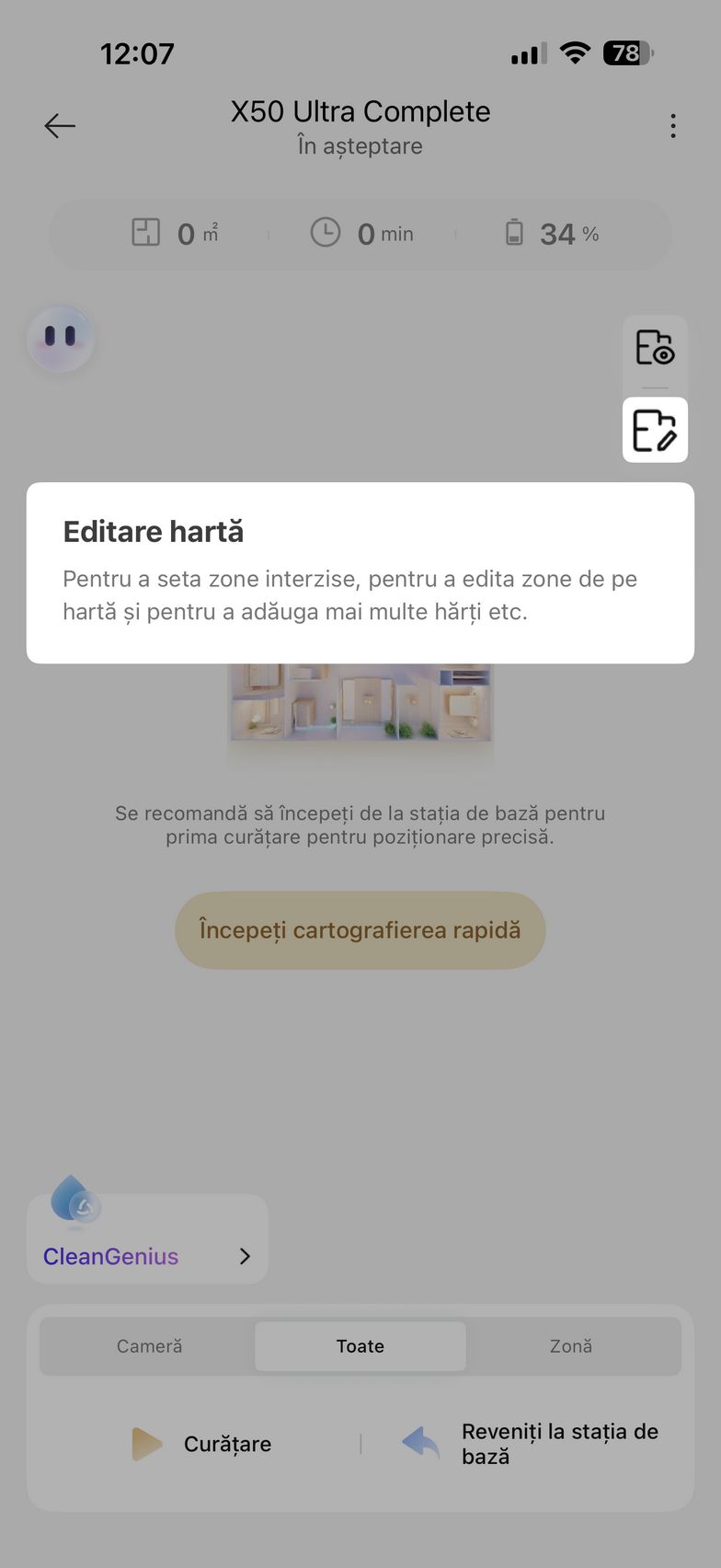The height and width of the screenshot is (1568, 721).
Task: Select the Toate tab
Action: tap(360, 1346)
